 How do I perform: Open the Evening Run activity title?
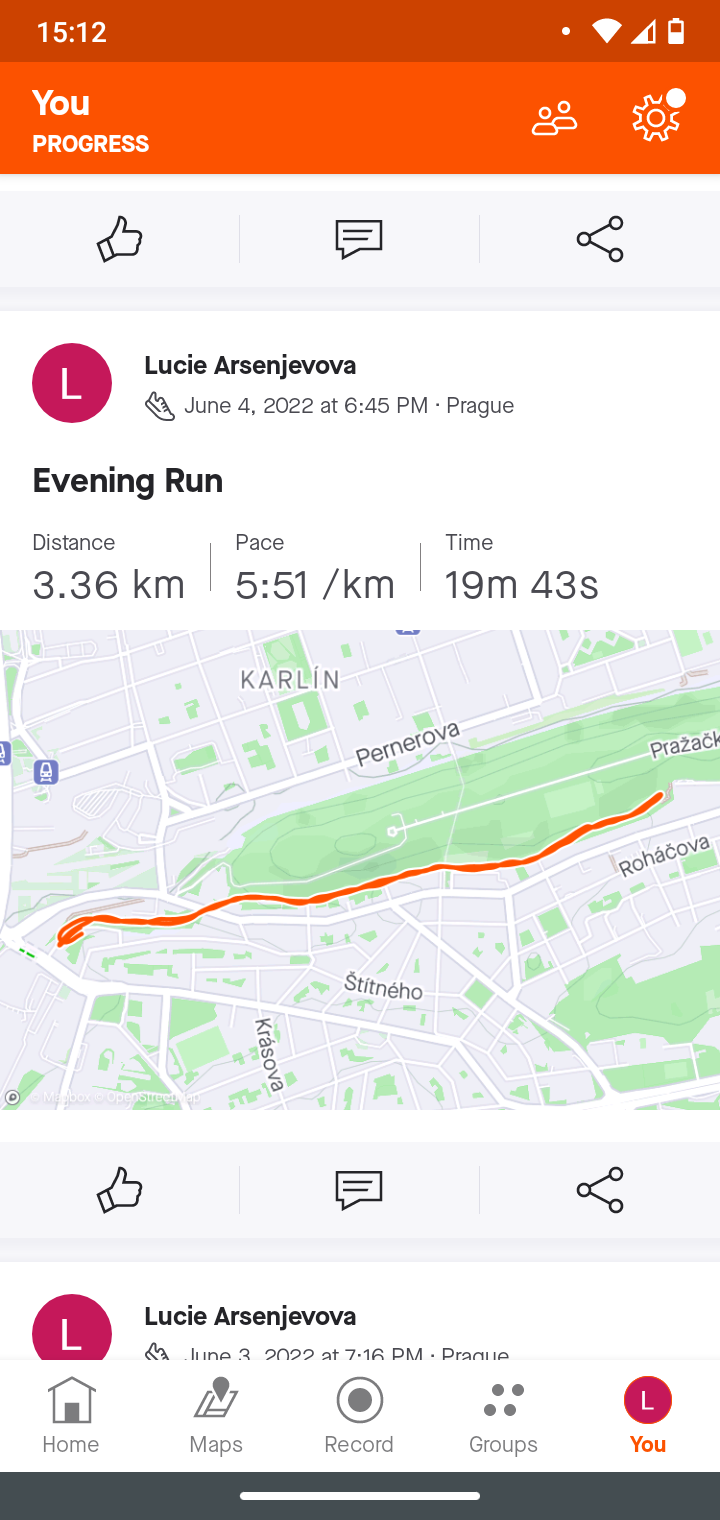[x=128, y=481]
